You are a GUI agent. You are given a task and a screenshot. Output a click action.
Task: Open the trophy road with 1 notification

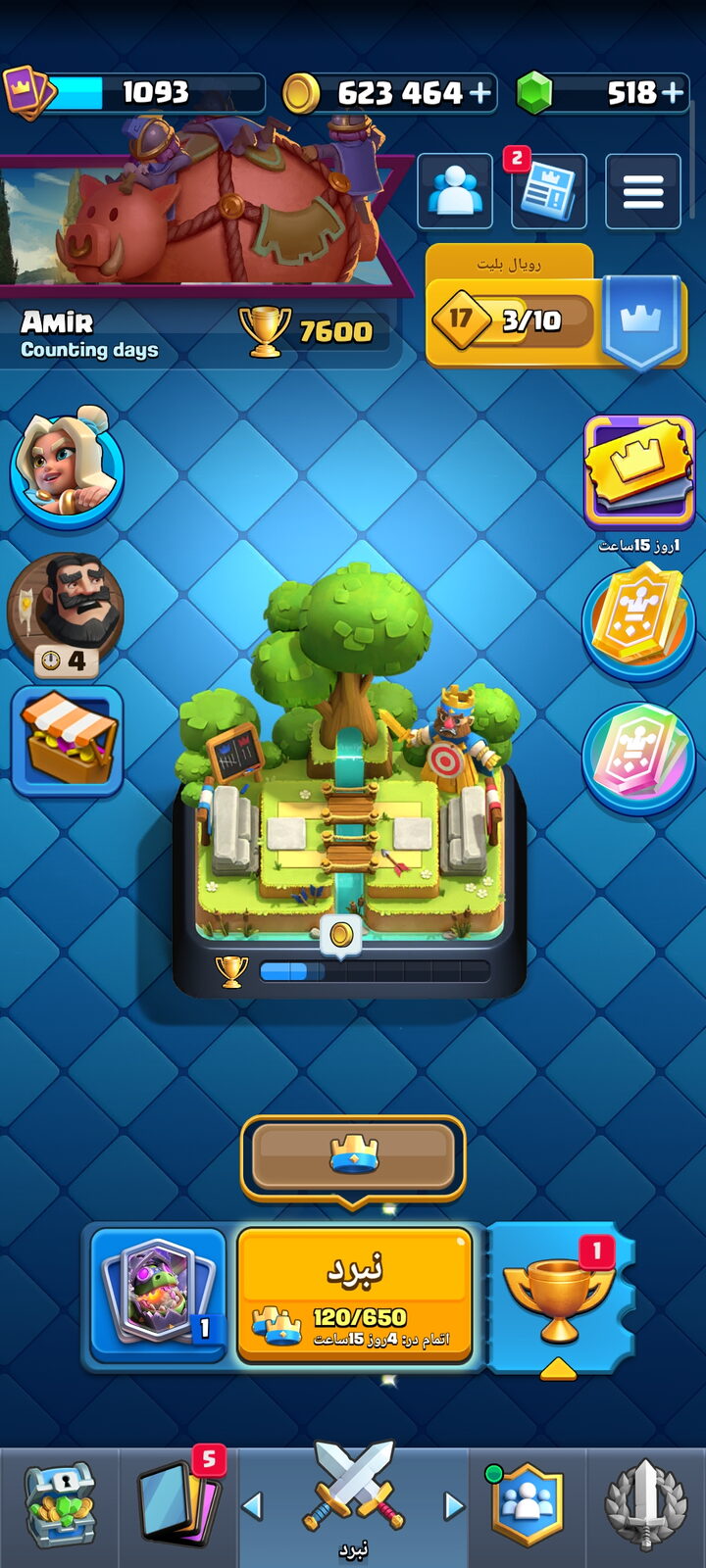point(560,1298)
